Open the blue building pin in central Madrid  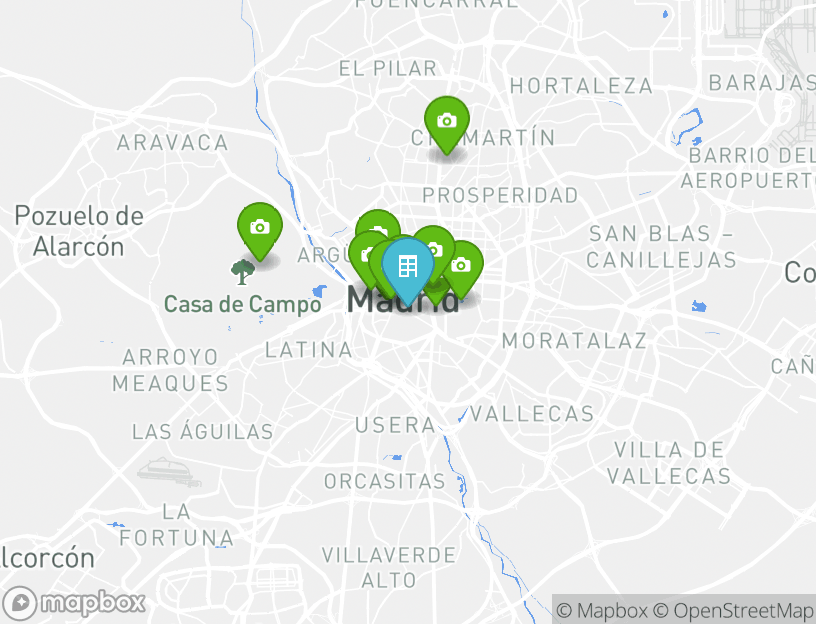pos(407,266)
